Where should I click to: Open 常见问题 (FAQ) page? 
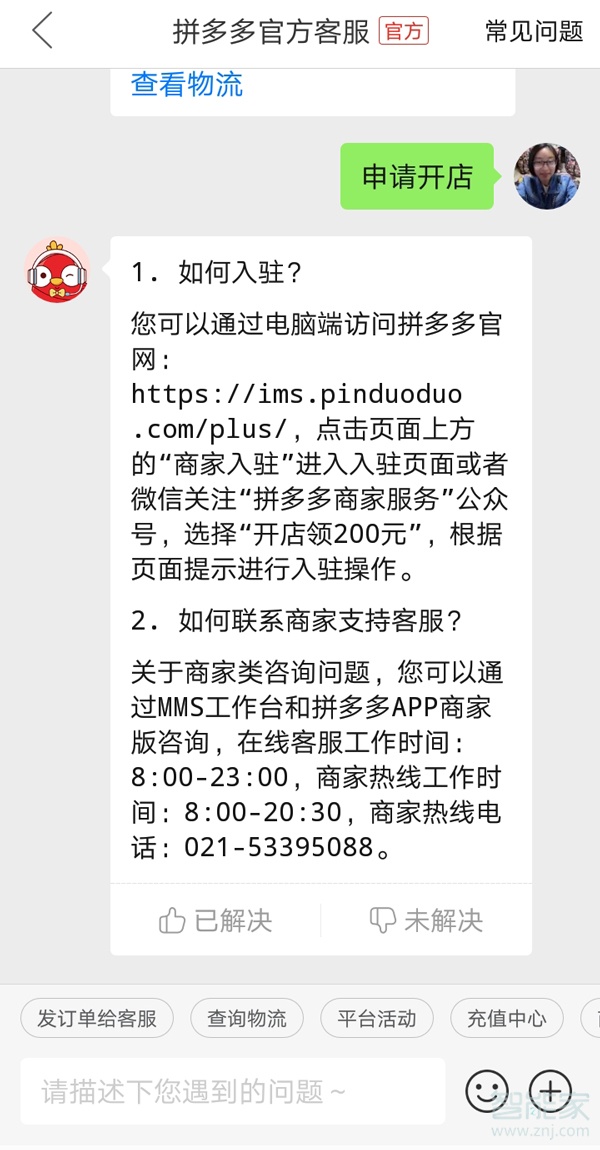coord(533,32)
